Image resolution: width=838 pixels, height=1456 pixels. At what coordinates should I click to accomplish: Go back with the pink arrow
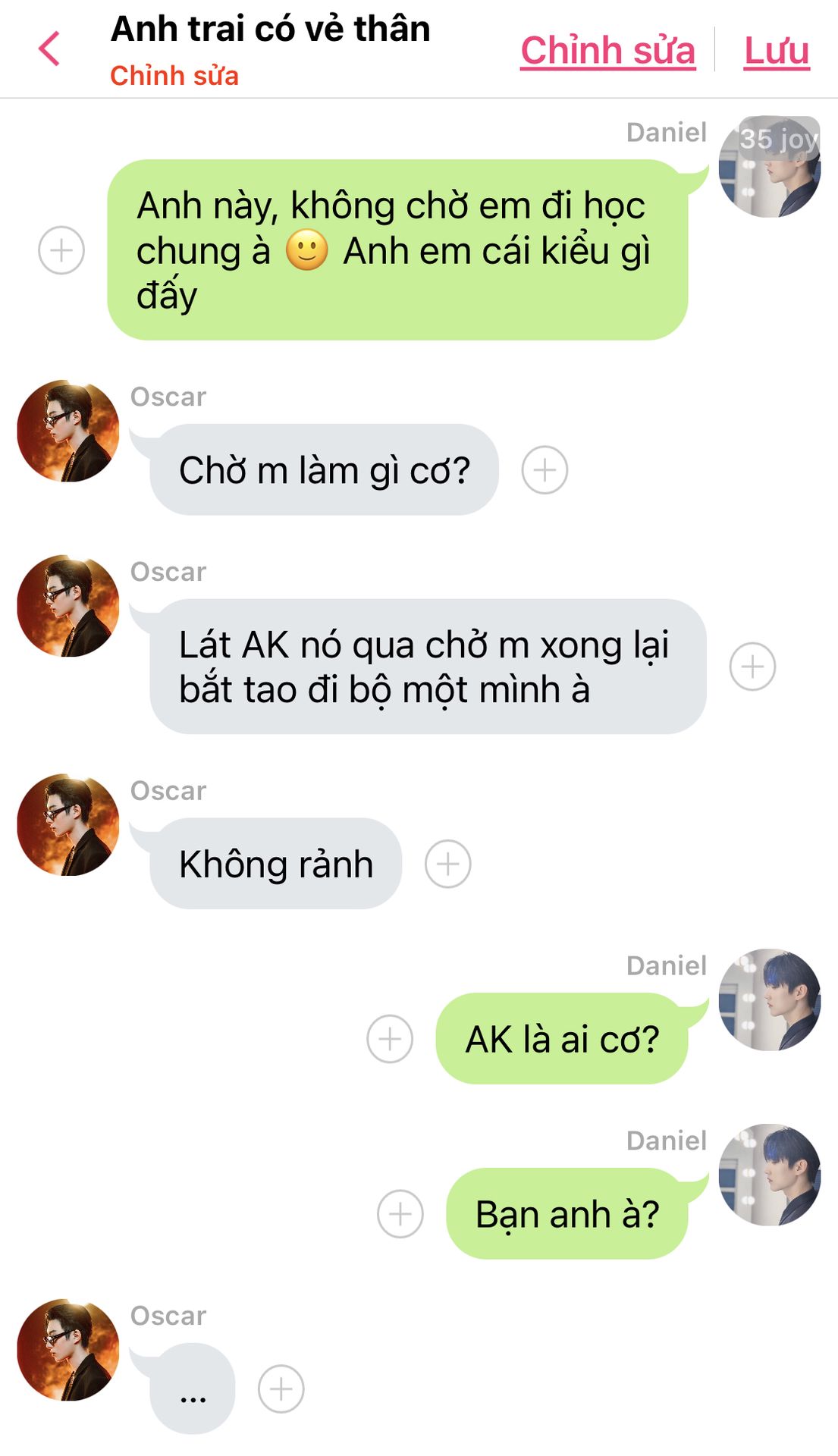(x=49, y=49)
